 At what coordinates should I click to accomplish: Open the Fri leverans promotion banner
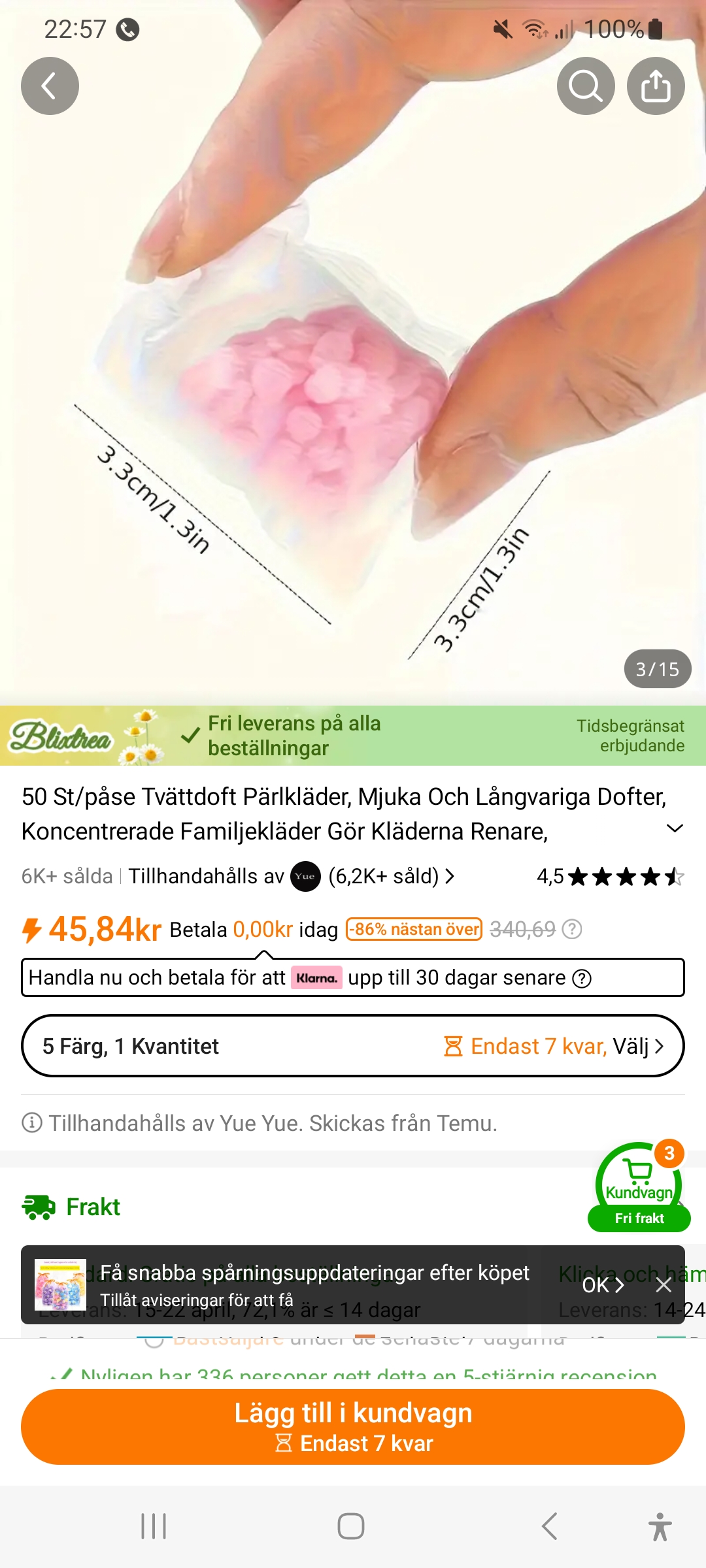click(353, 736)
